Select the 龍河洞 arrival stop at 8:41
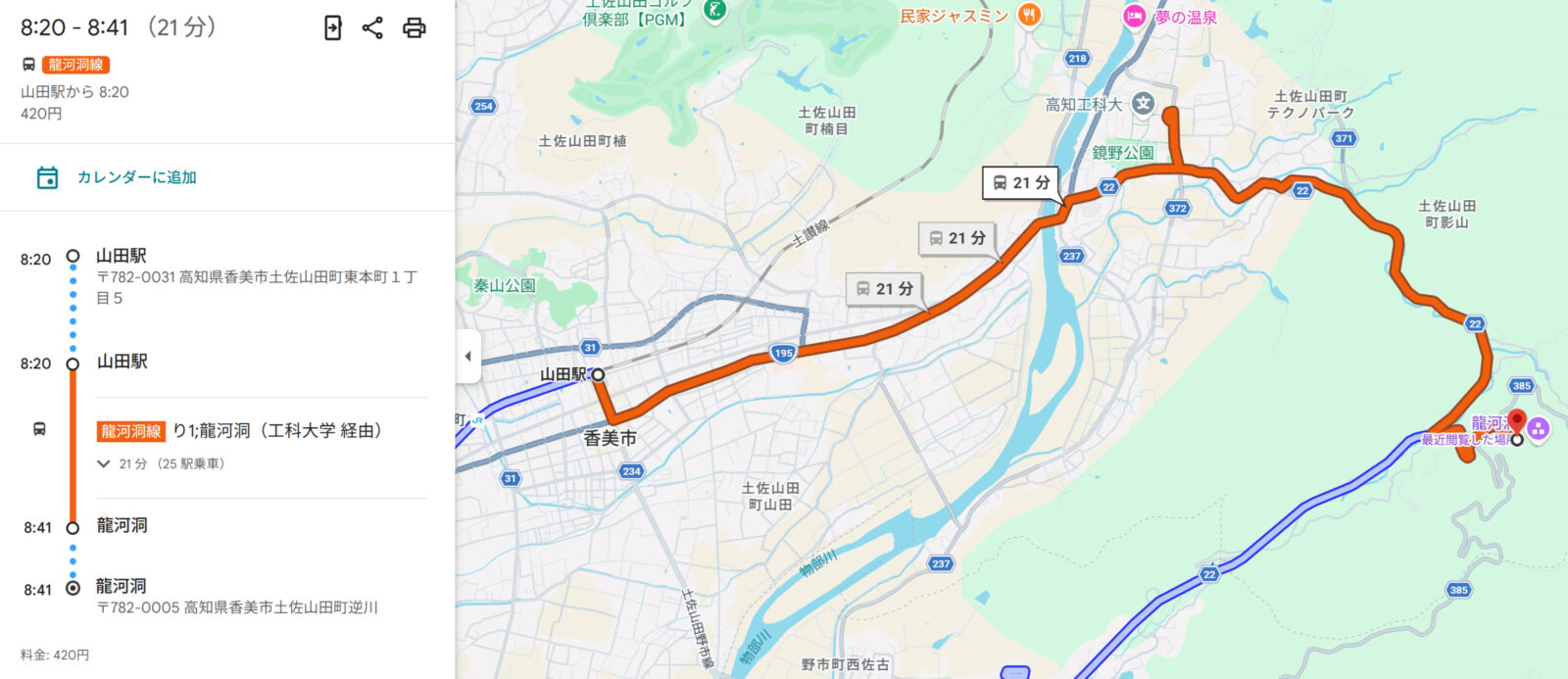The width and height of the screenshot is (1568, 679). pos(122,525)
